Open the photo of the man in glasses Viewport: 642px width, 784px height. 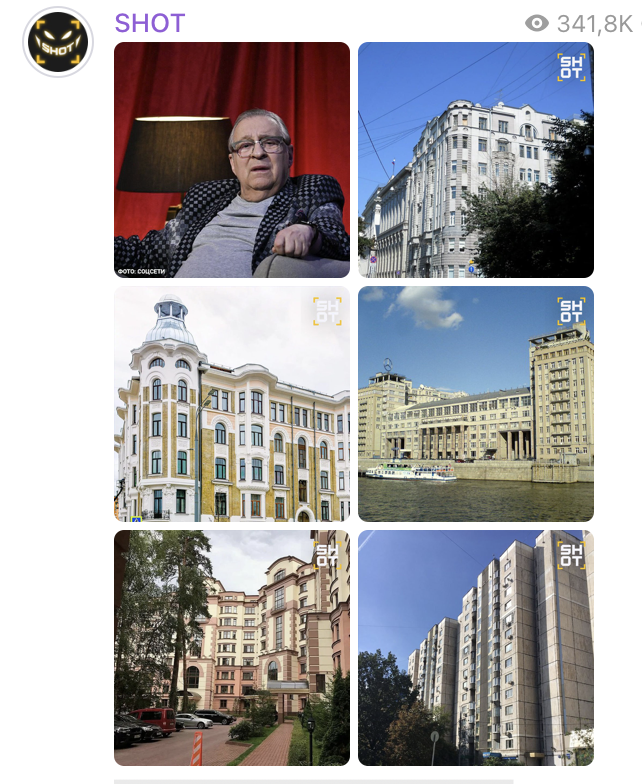[232, 160]
